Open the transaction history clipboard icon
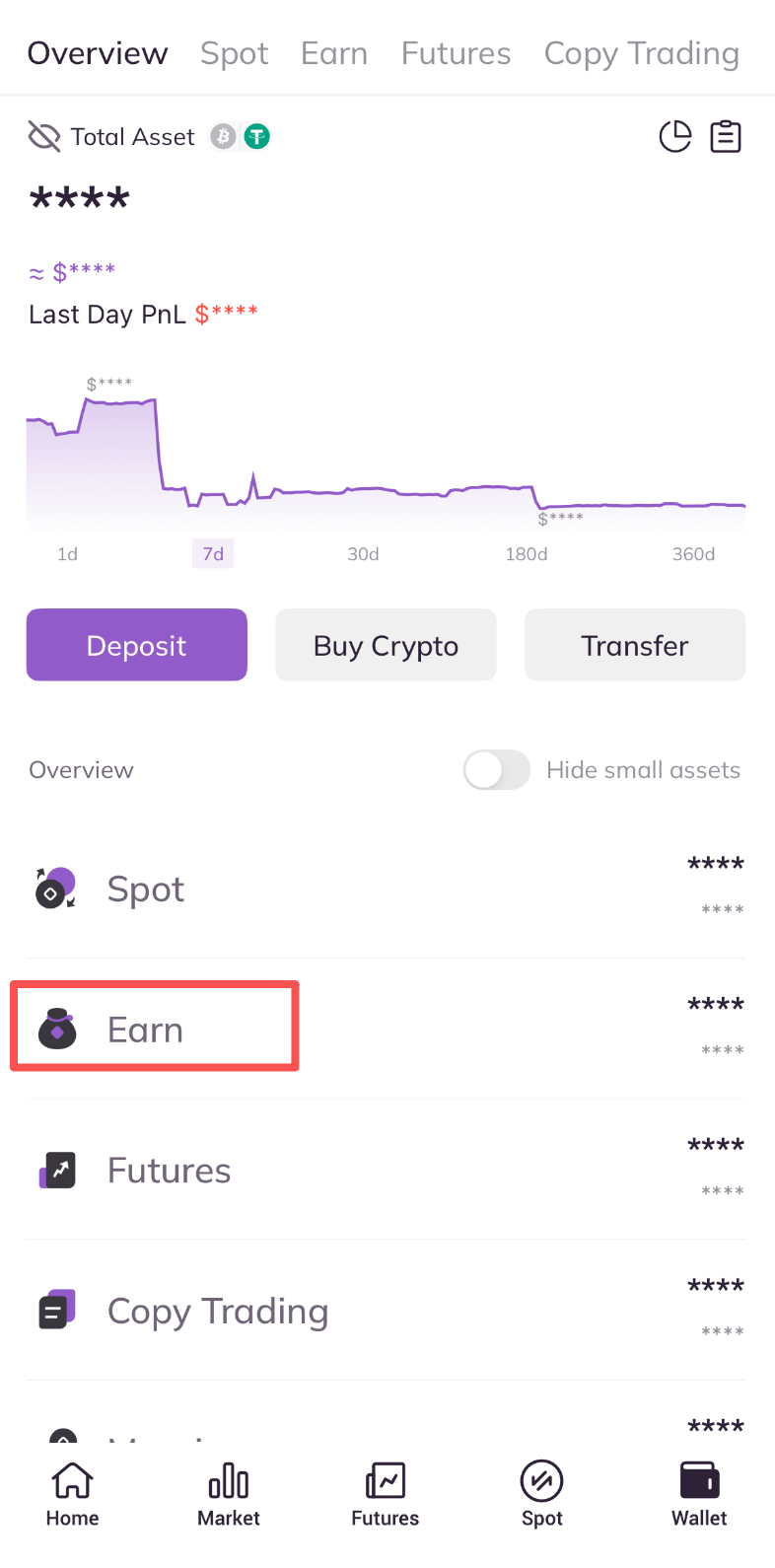The image size is (775, 1568). 726,136
